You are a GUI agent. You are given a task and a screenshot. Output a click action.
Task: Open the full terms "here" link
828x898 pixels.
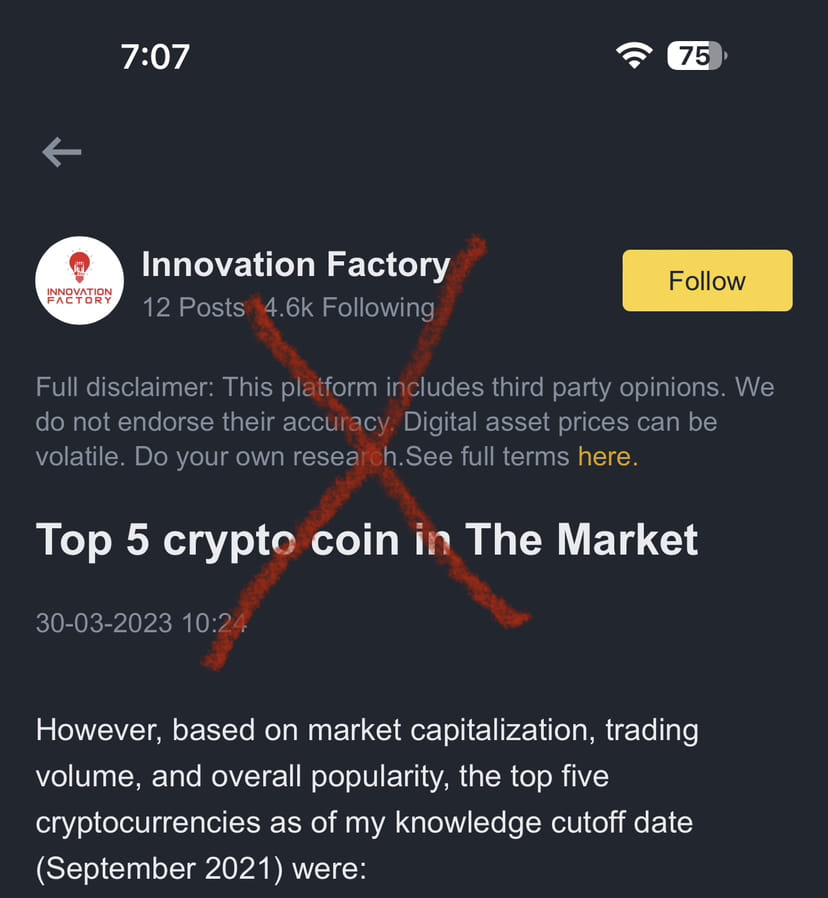(606, 457)
